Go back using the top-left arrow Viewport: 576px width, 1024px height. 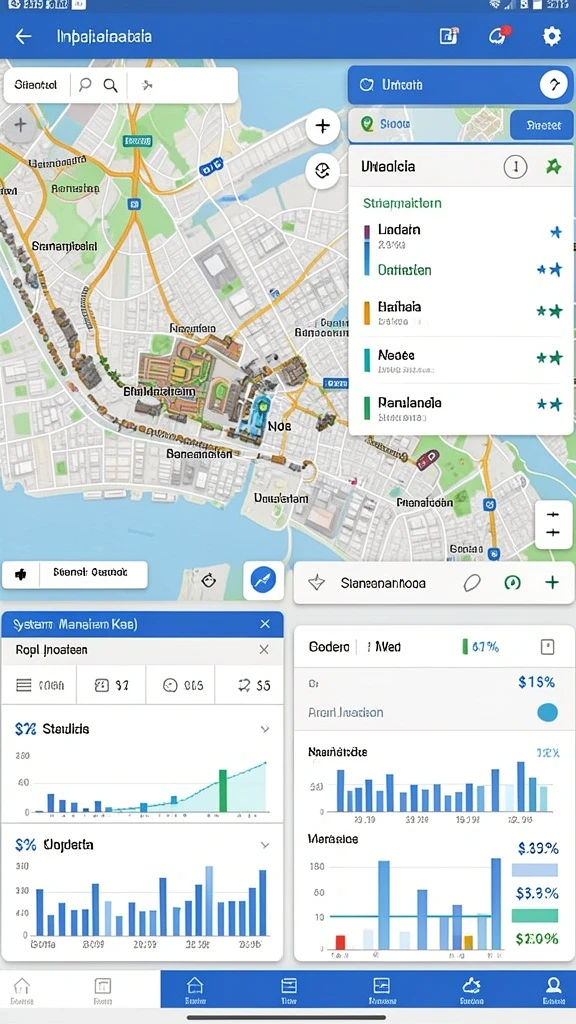coord(24,36)
